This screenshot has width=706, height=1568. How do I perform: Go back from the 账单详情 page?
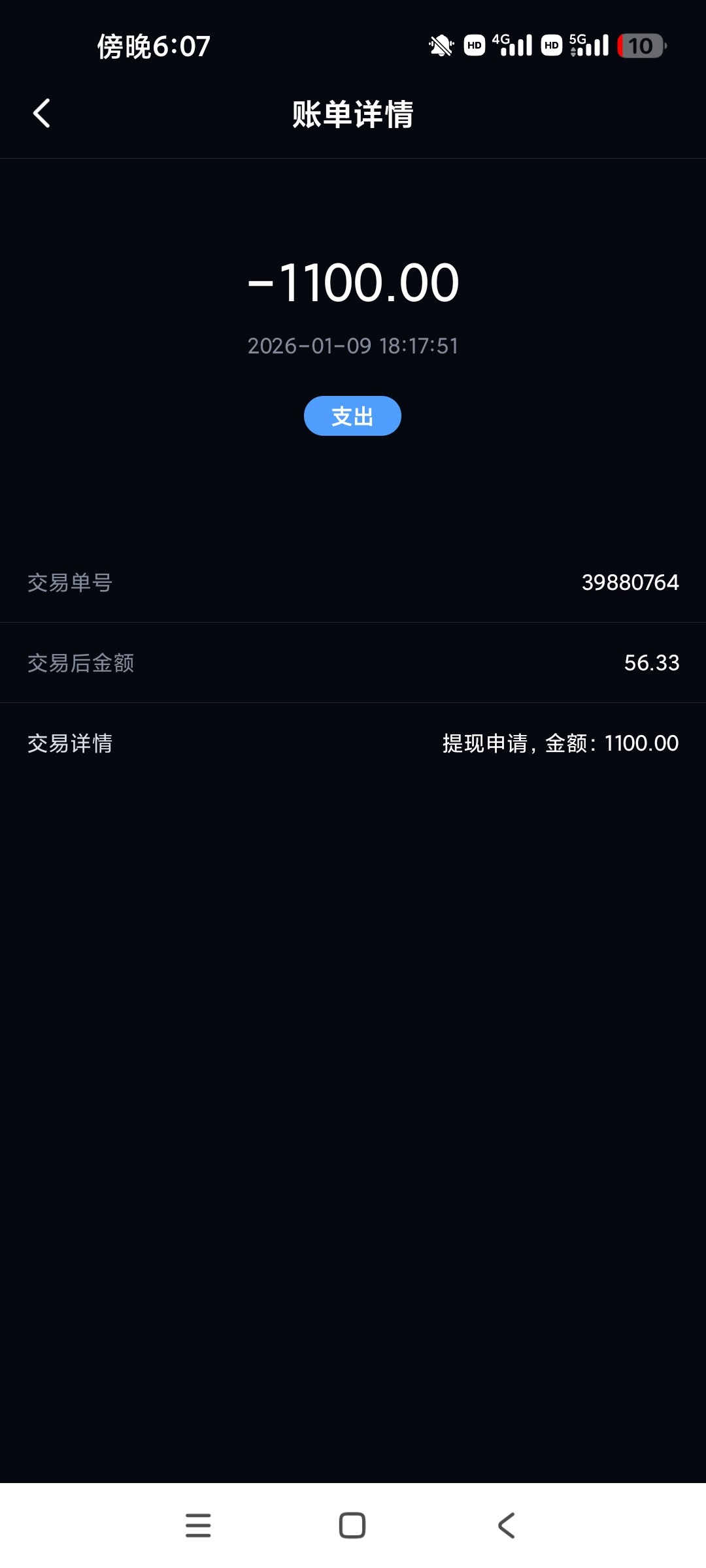pyautogui.click(x=42, y=114)
